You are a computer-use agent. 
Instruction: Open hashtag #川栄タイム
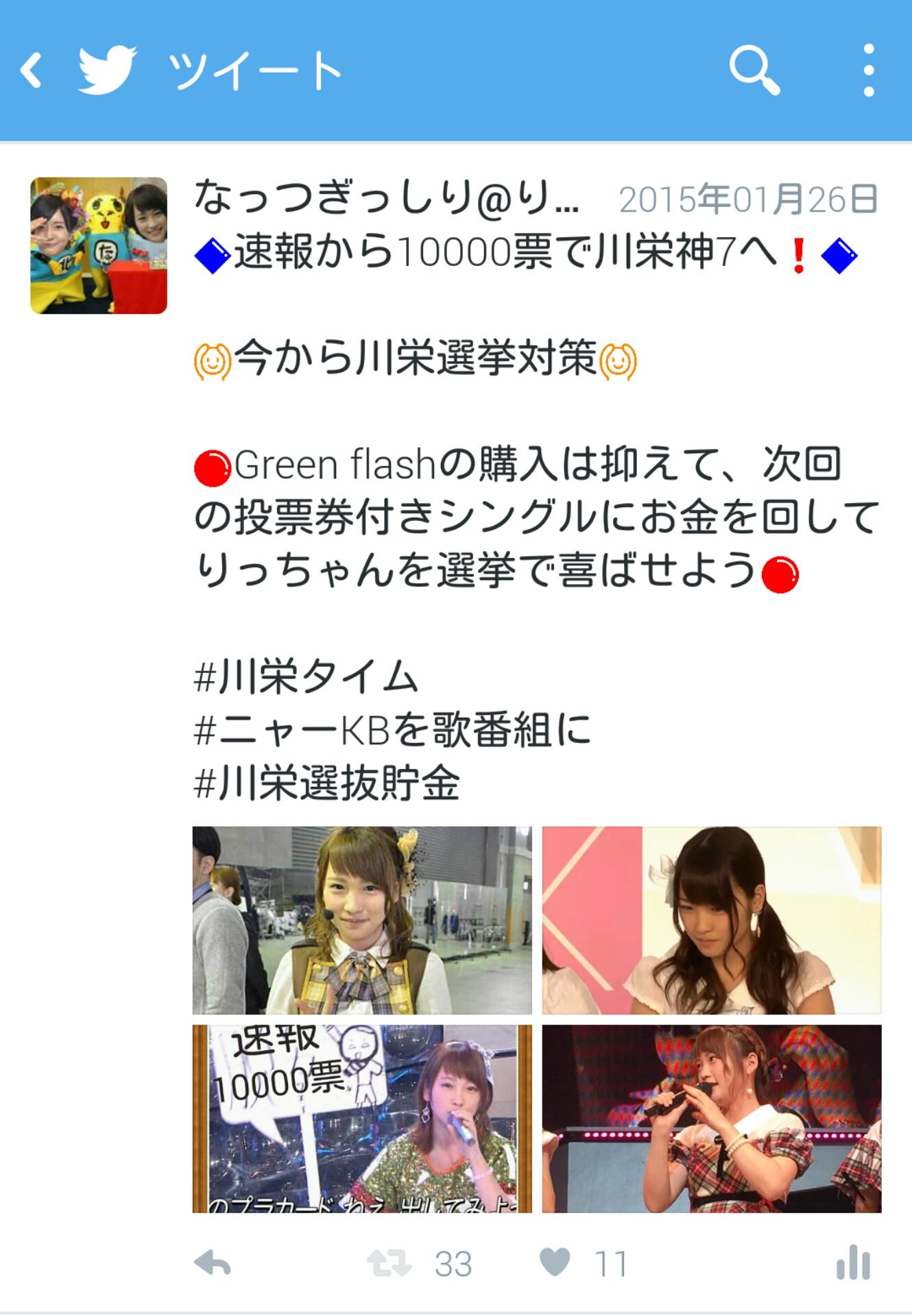(306, 679)
